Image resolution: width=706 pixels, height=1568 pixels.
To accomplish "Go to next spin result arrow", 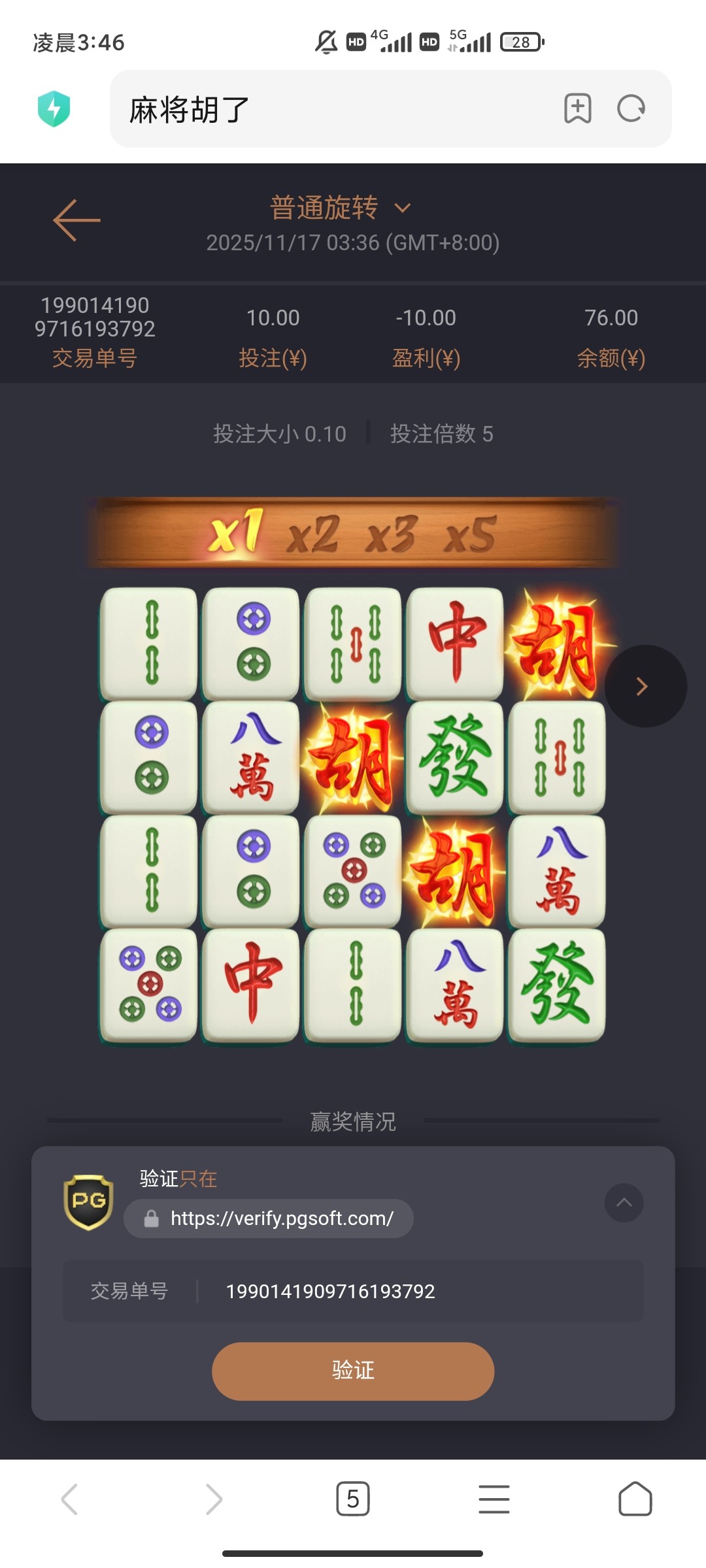I will pos(645,686).
